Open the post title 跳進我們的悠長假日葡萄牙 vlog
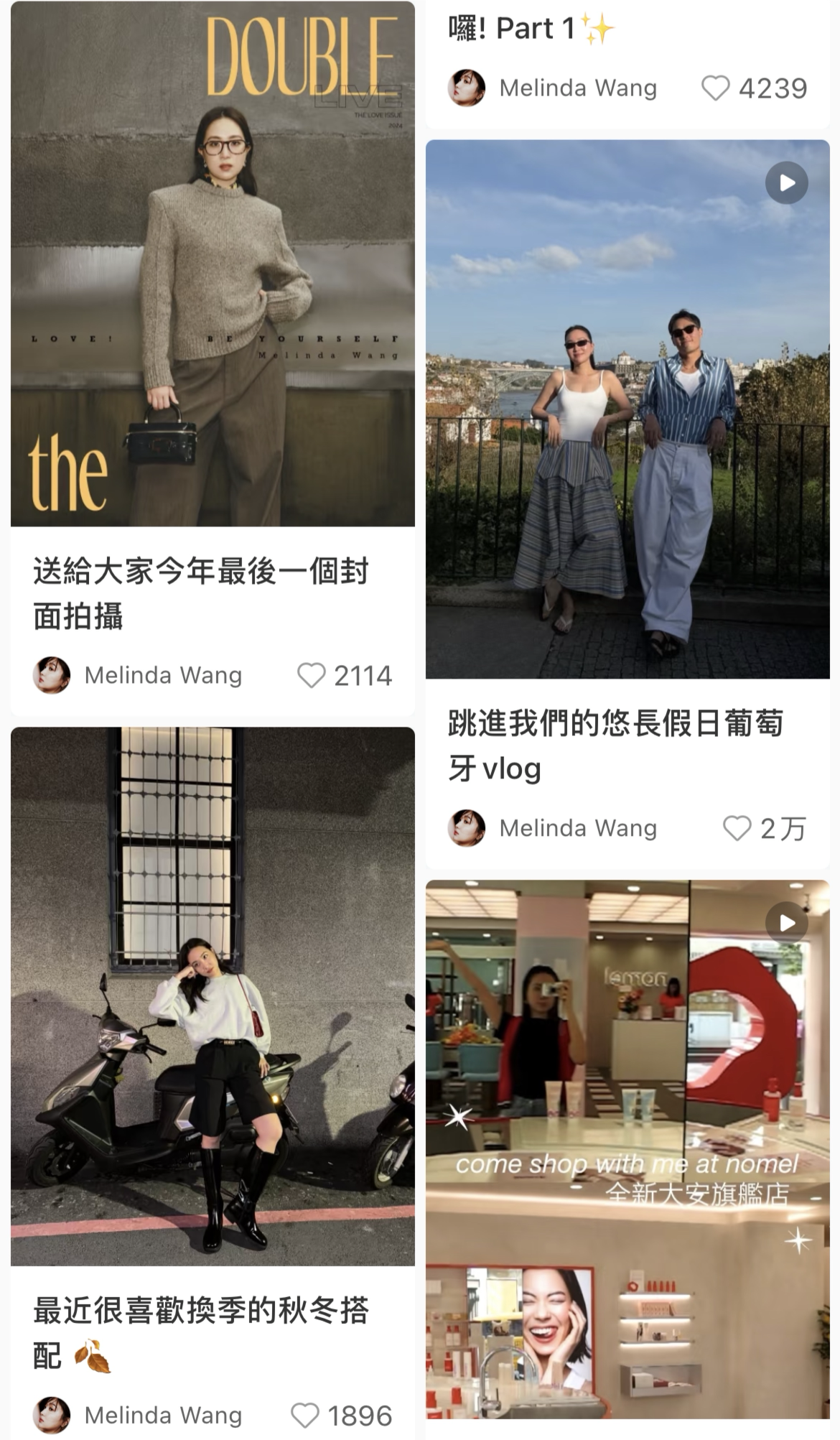The image size is (840, 1440). pyautogui.click(x=615, y=745)
